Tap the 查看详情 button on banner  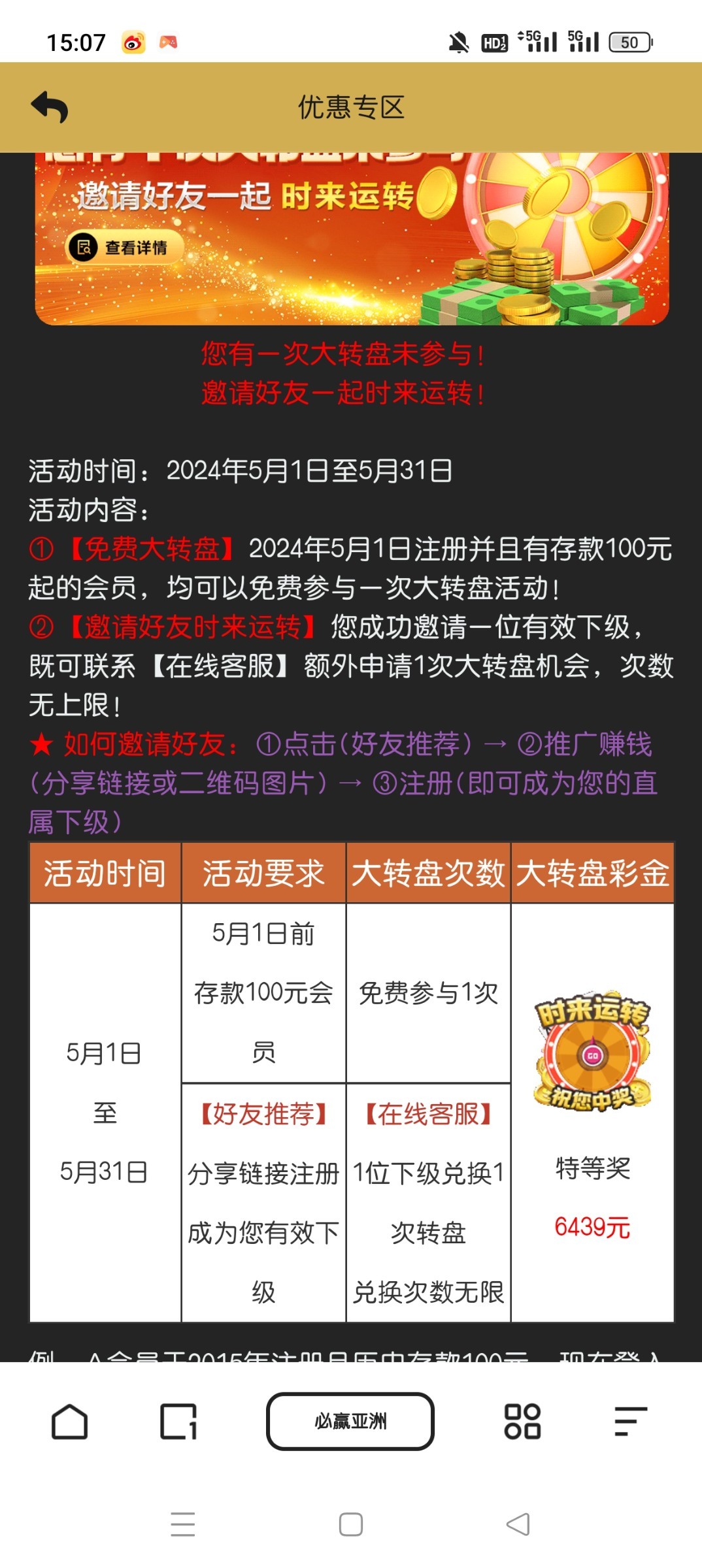(124, 248)
